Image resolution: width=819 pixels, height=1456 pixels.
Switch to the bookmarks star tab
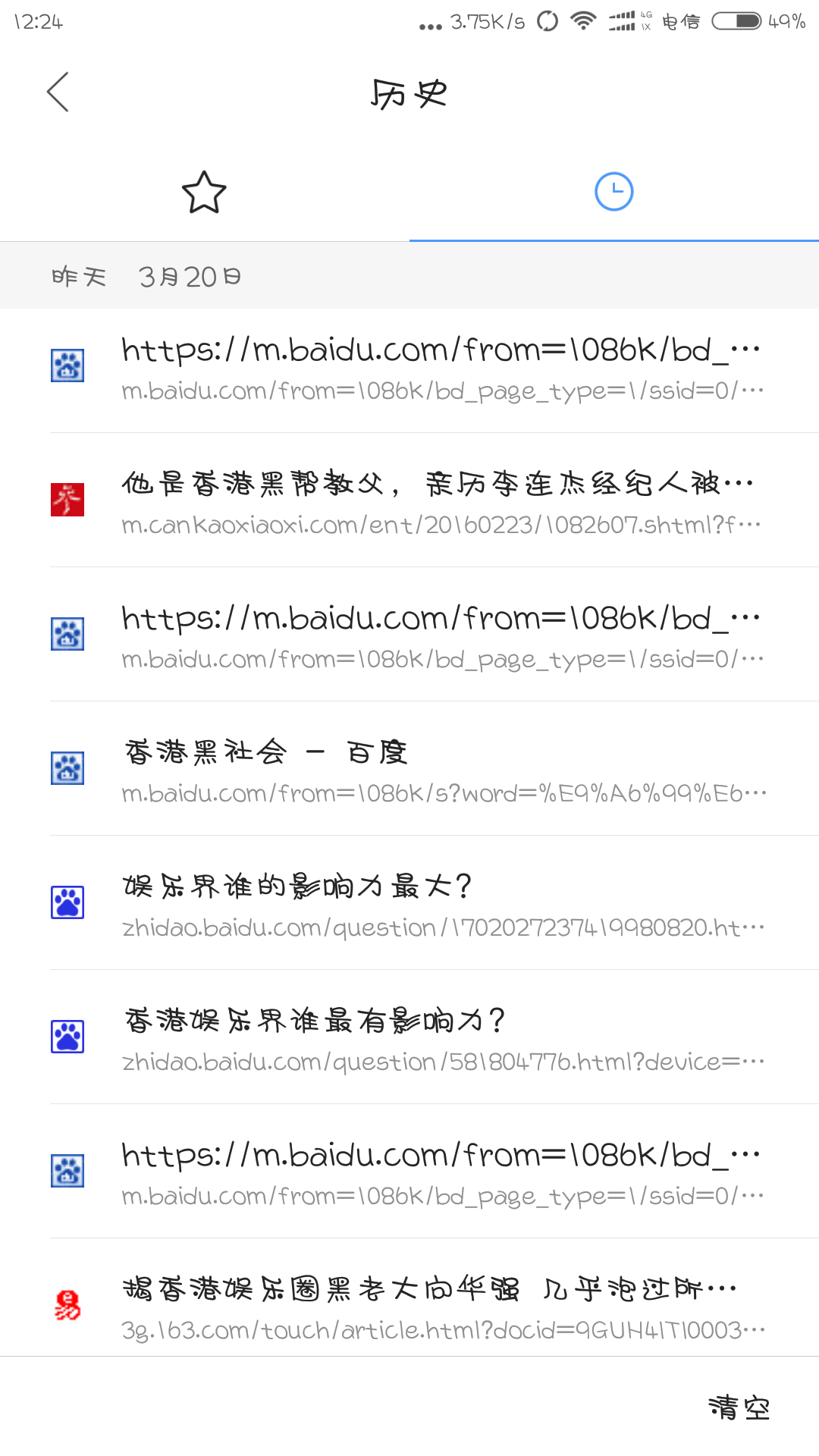[x=204, y=193]
